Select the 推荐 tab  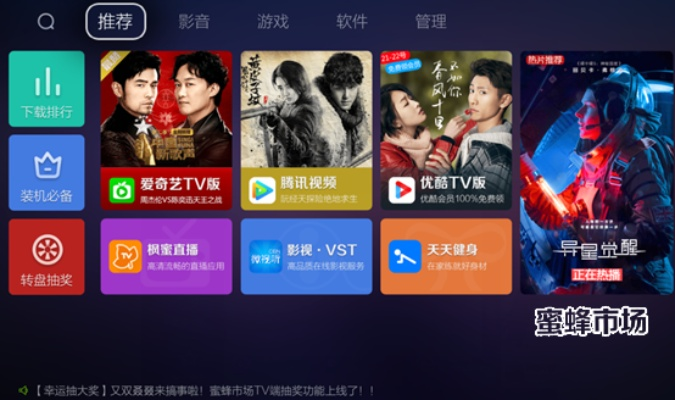(x=116, y=22)
